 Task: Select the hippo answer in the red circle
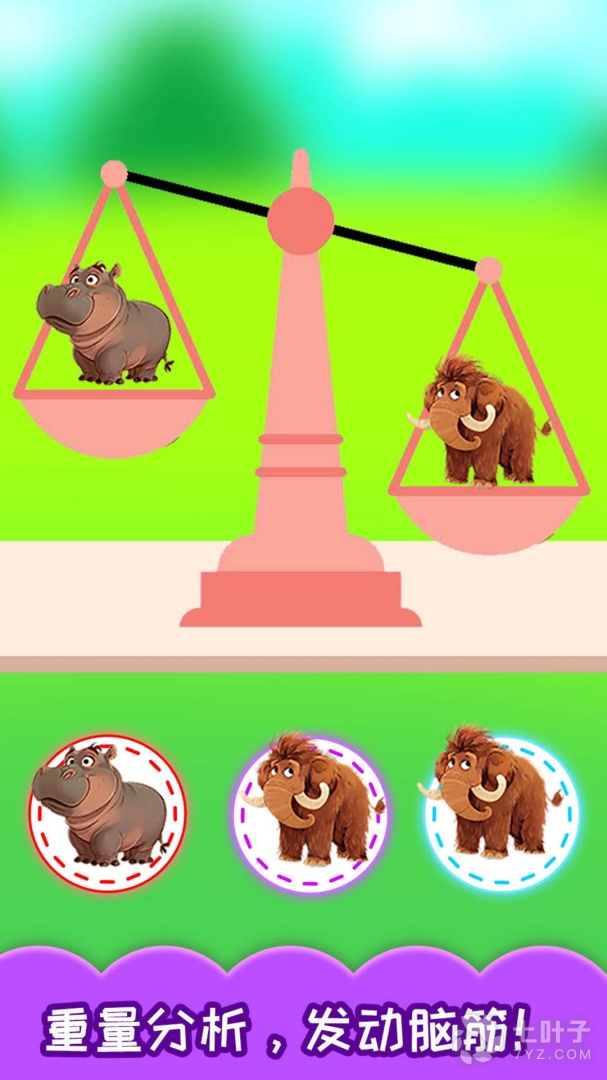(x=106, y=812)
